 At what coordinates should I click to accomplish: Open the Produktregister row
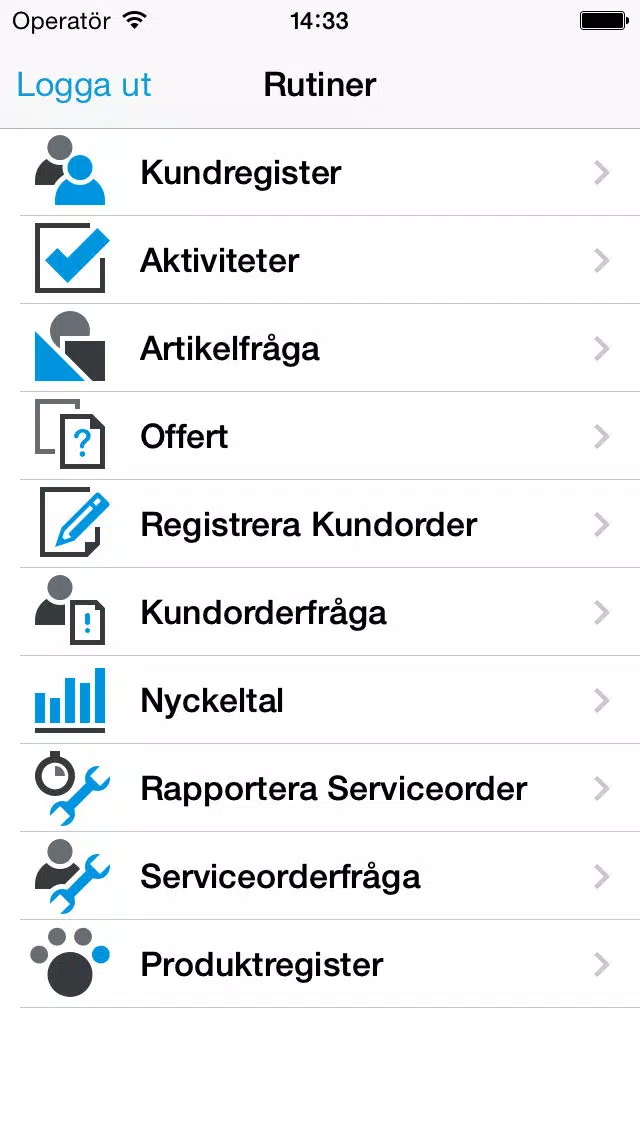coord(320,964)
